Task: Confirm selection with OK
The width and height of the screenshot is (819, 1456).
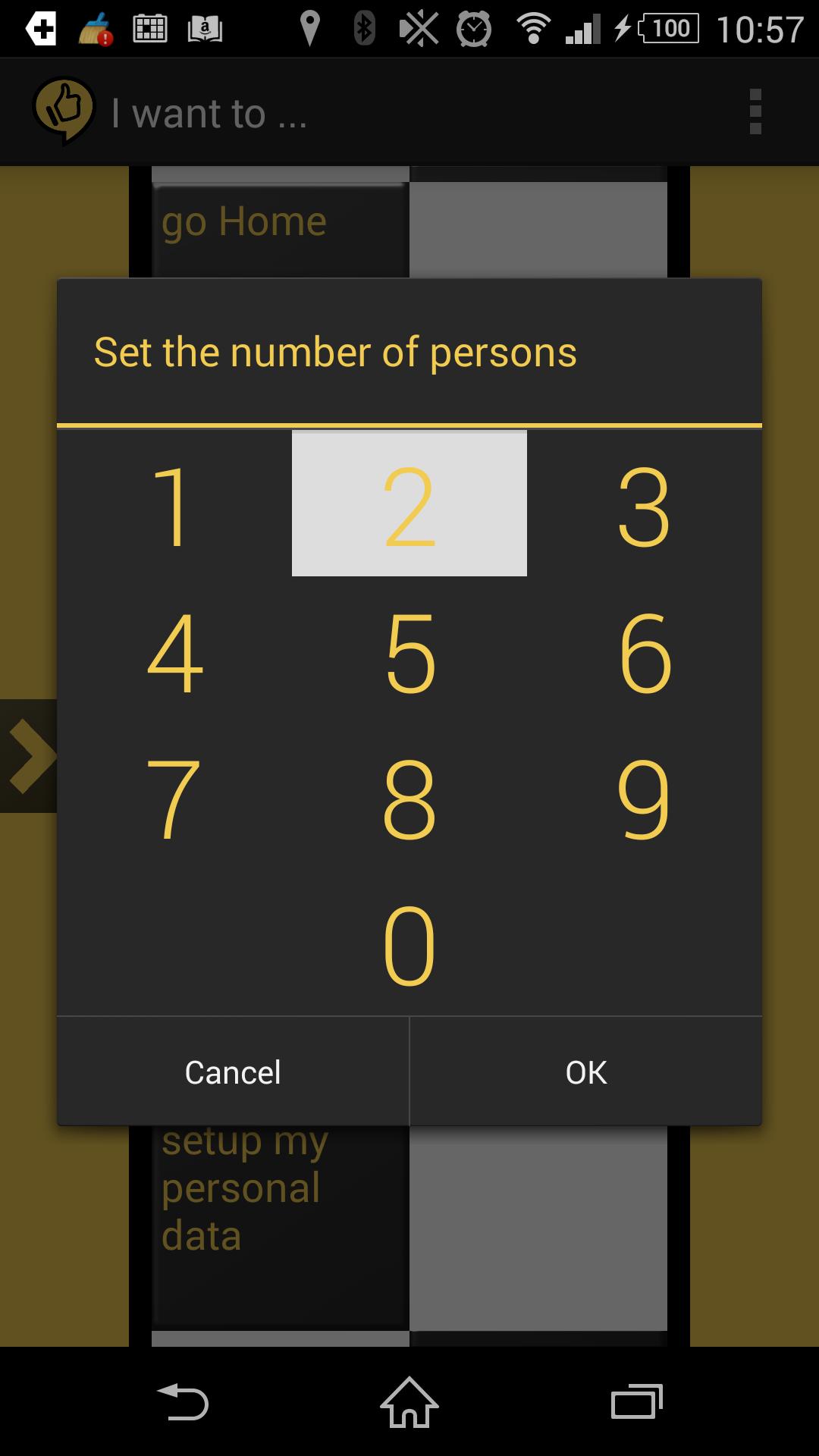Action: pyautogui.click(x=585, y=1072)
